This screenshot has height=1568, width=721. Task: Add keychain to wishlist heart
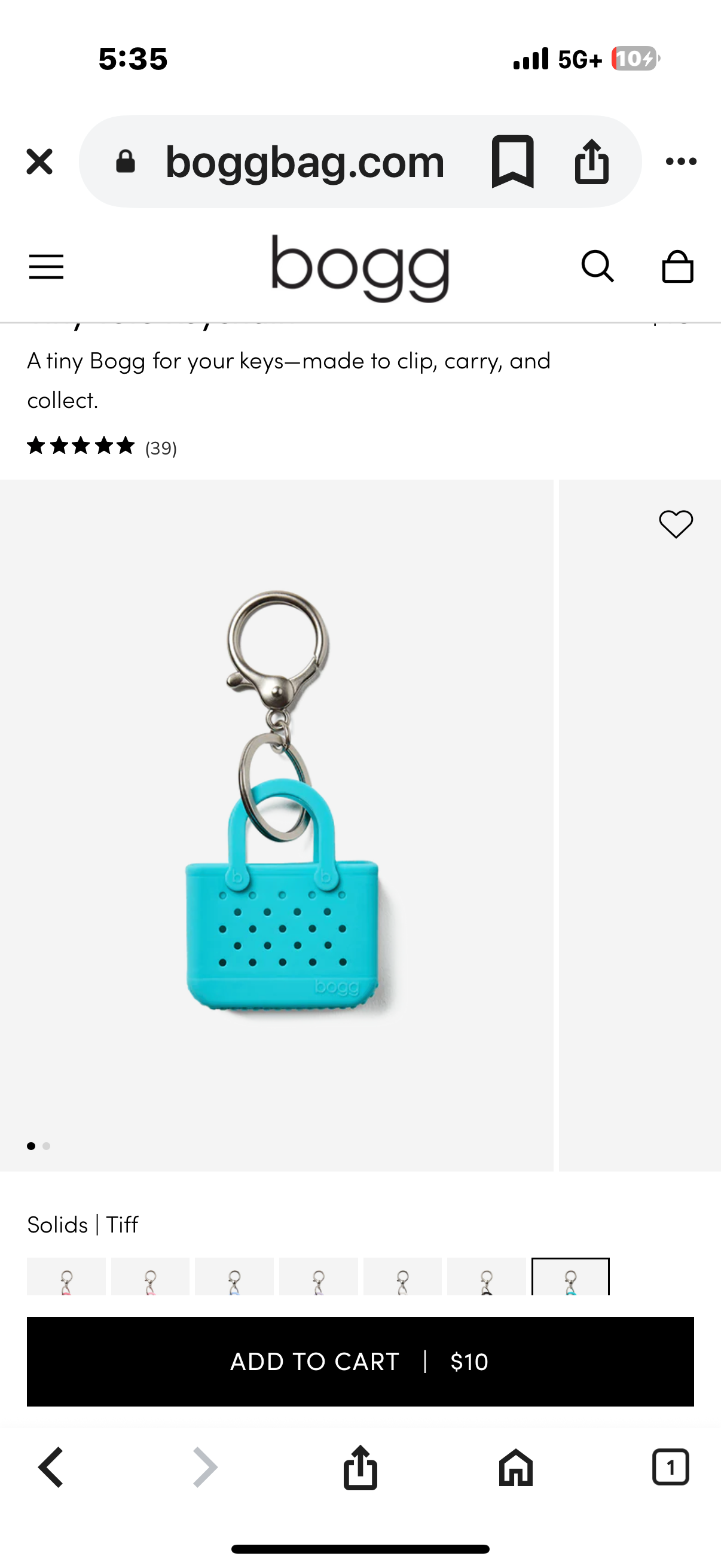tap(676, 524)
